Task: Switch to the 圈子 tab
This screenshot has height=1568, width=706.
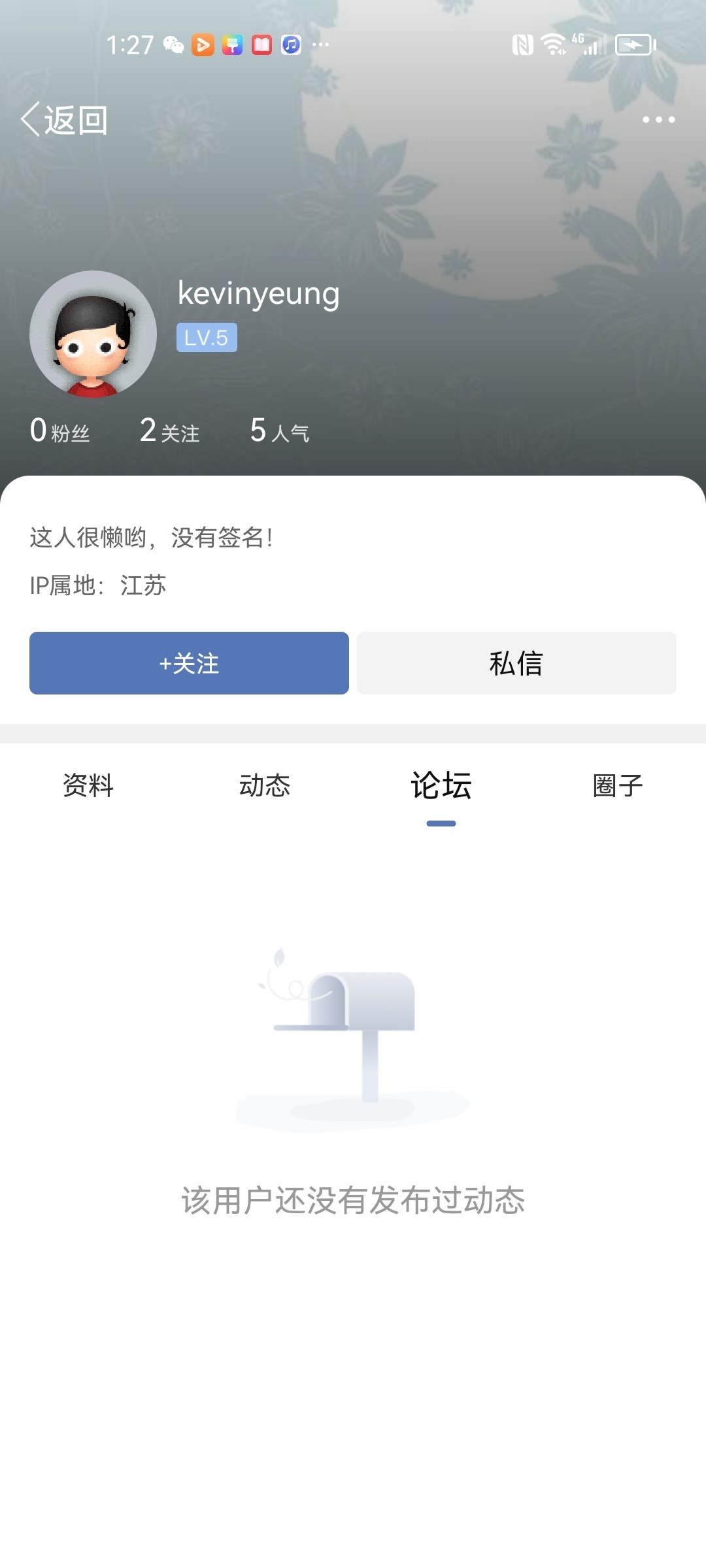Action: pyautogui.click(x=618, y=785)
